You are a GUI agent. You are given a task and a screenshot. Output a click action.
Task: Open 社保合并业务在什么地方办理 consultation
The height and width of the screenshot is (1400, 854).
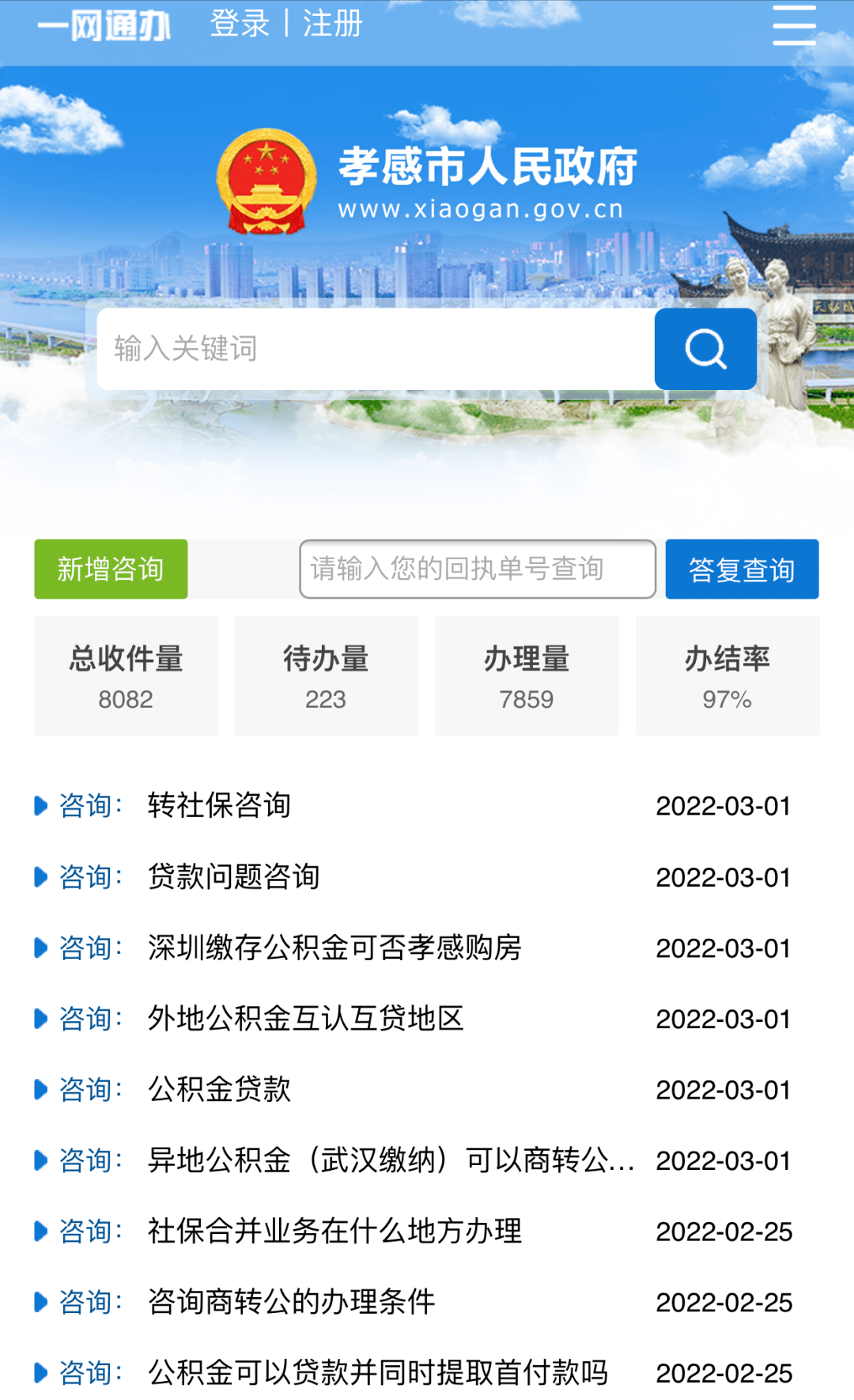[x=334, y=1231]
